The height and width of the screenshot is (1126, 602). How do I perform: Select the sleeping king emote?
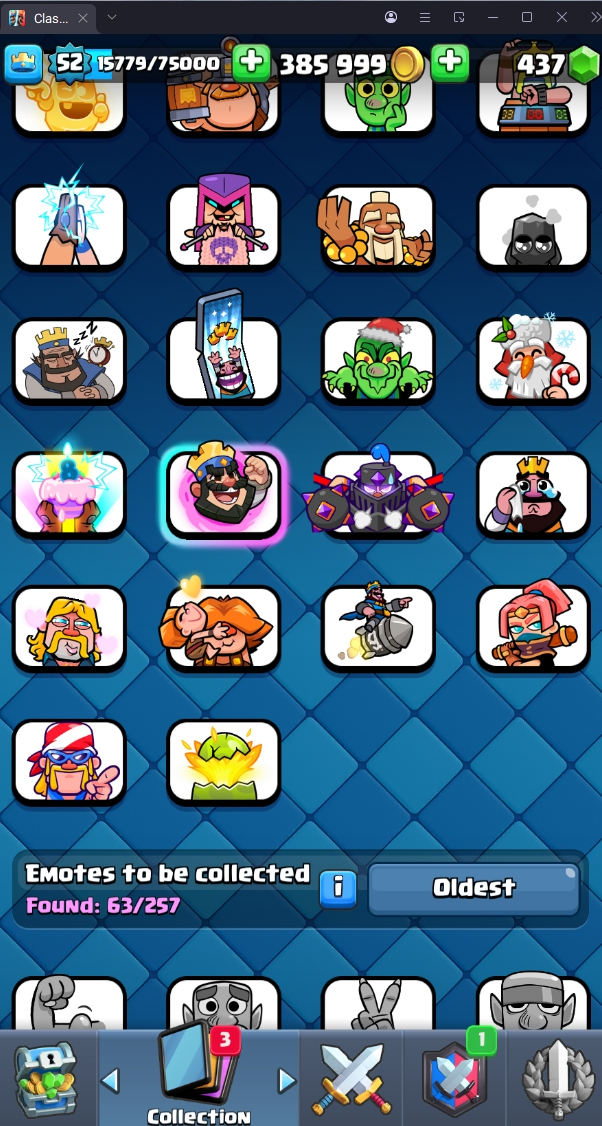coord(70,361)
